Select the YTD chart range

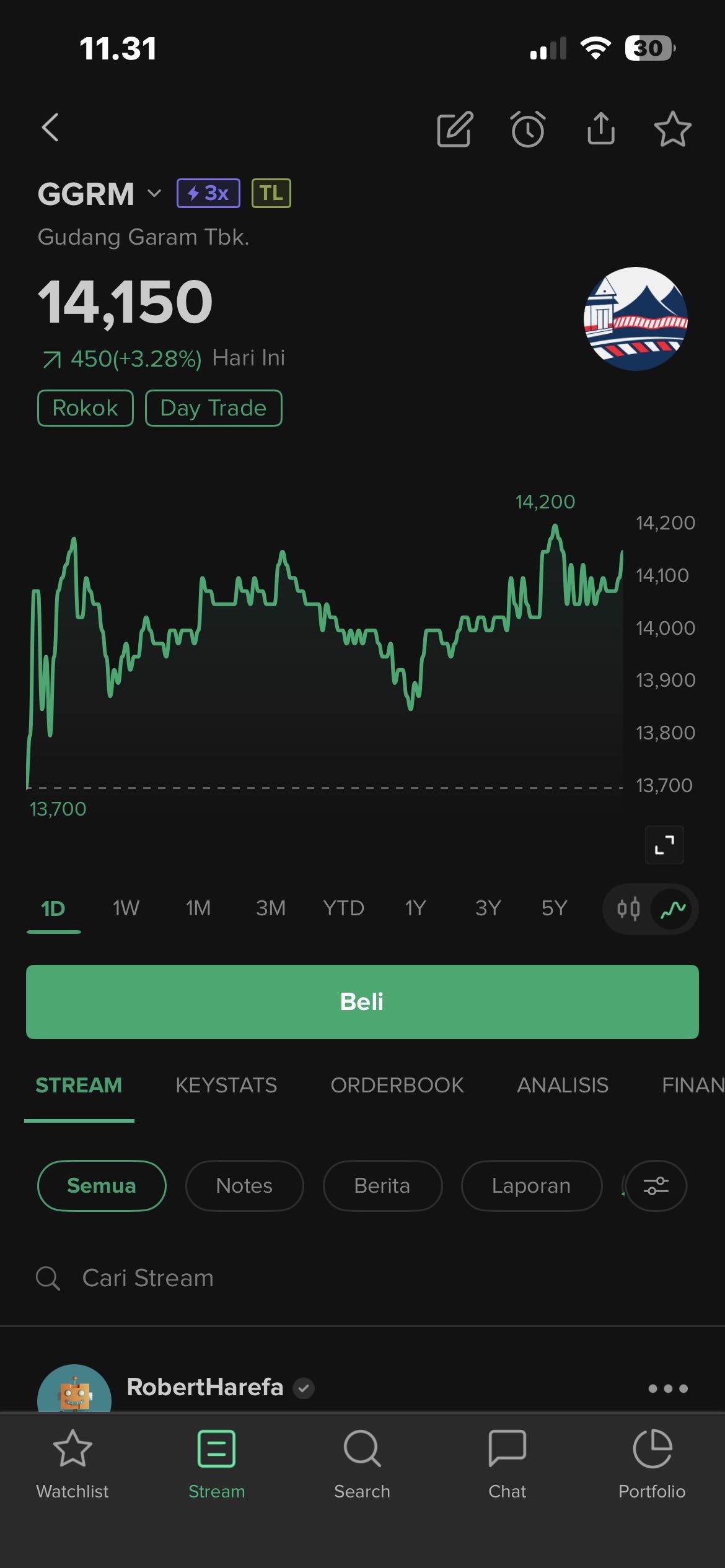pos(343,908)
